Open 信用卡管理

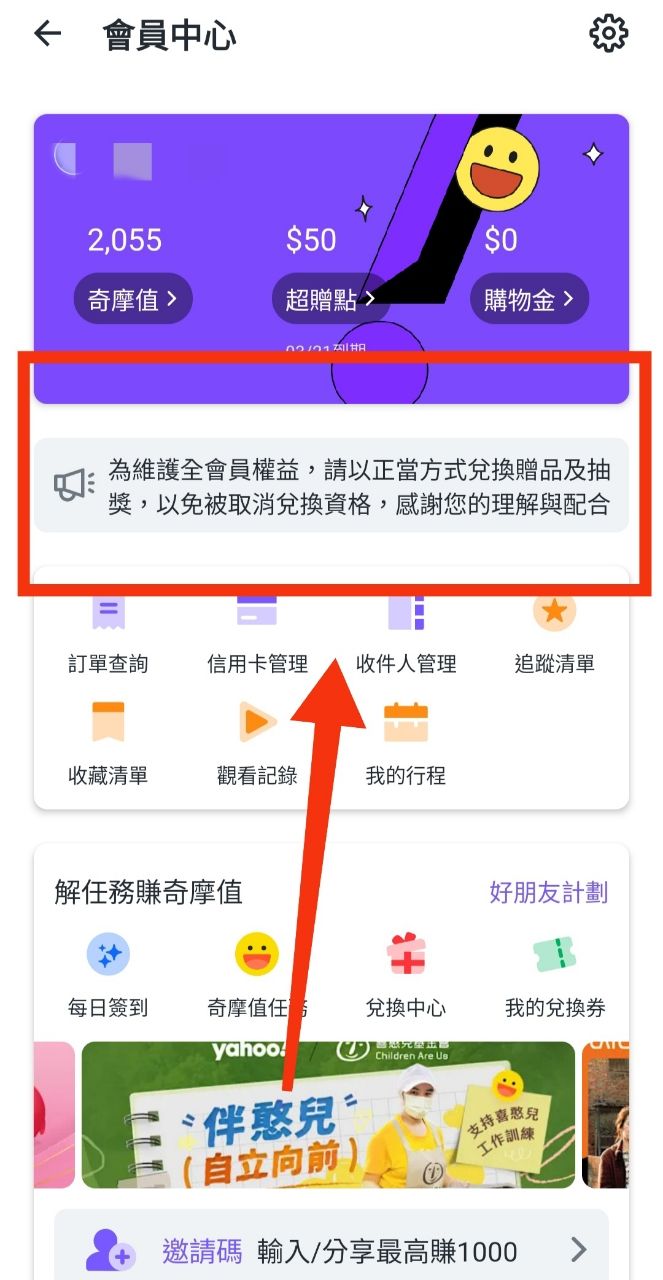257,635
